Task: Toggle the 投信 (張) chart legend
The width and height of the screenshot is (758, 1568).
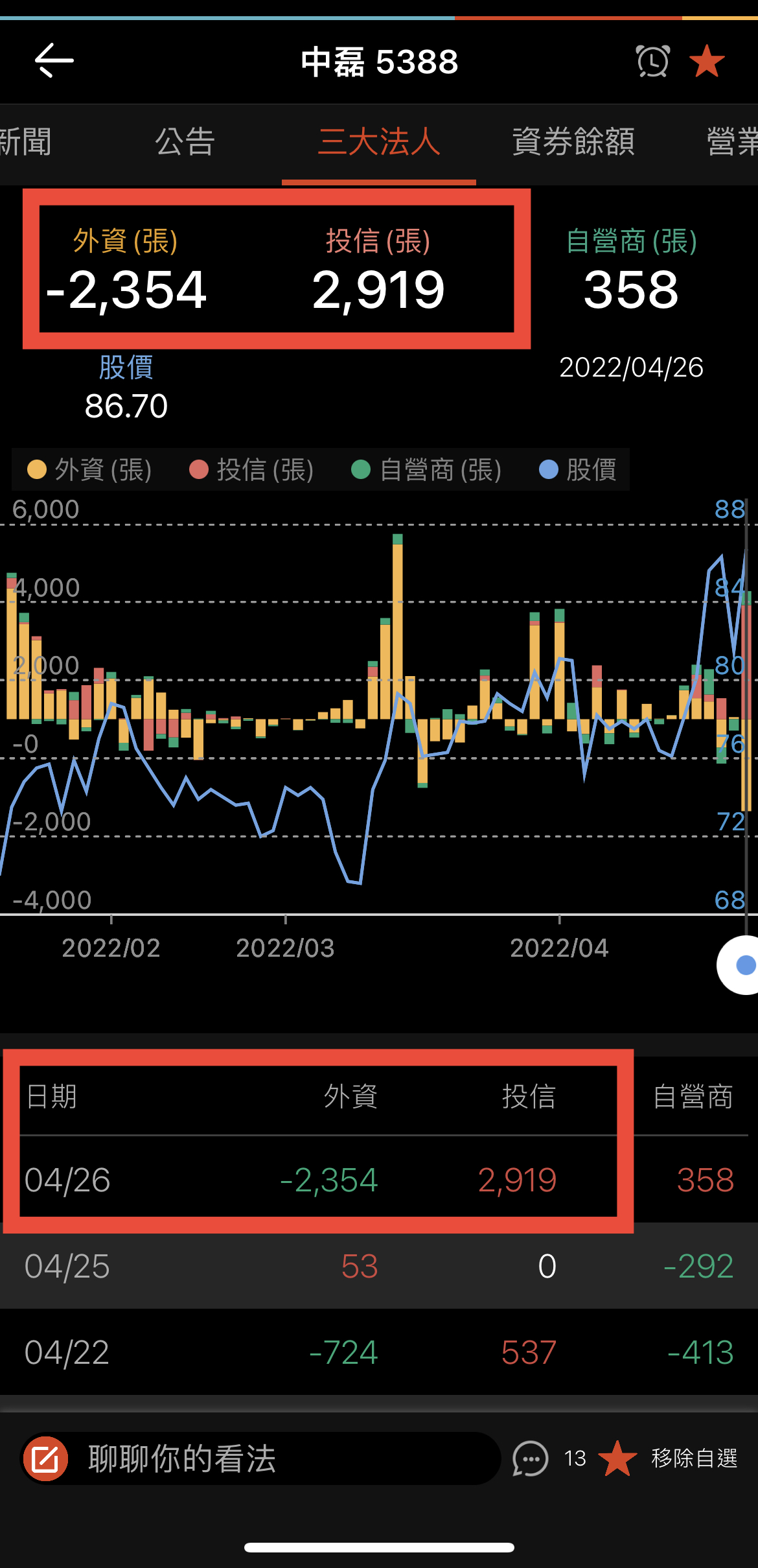Action: (252, 469)
